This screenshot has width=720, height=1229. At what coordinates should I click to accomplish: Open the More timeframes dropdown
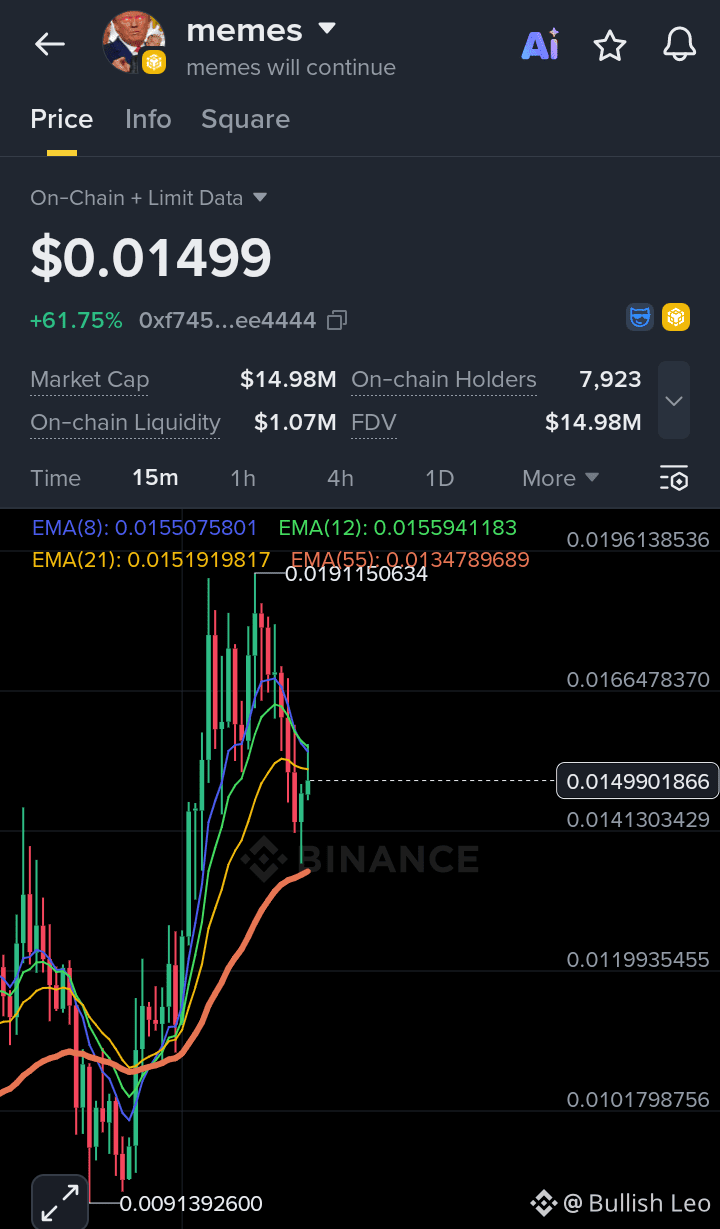(x=560, y=478)
